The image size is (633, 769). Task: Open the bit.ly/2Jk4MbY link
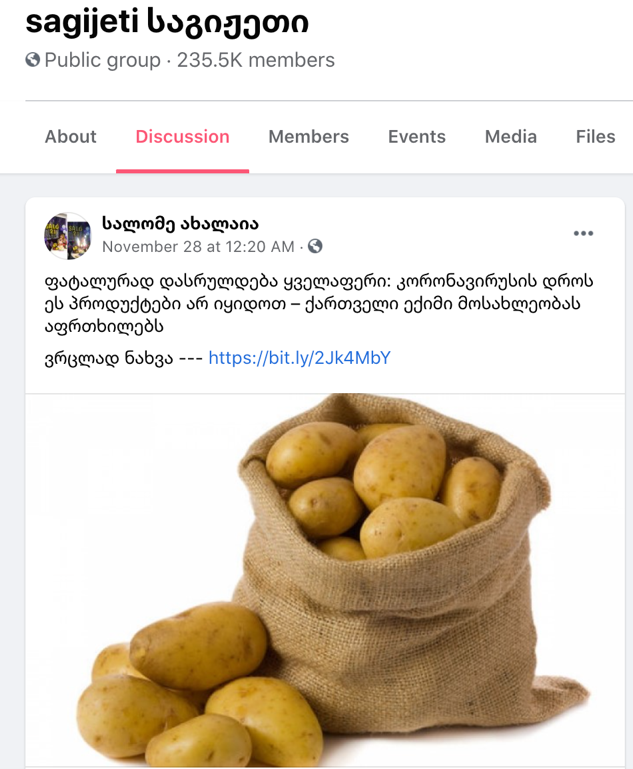point(299,357)
